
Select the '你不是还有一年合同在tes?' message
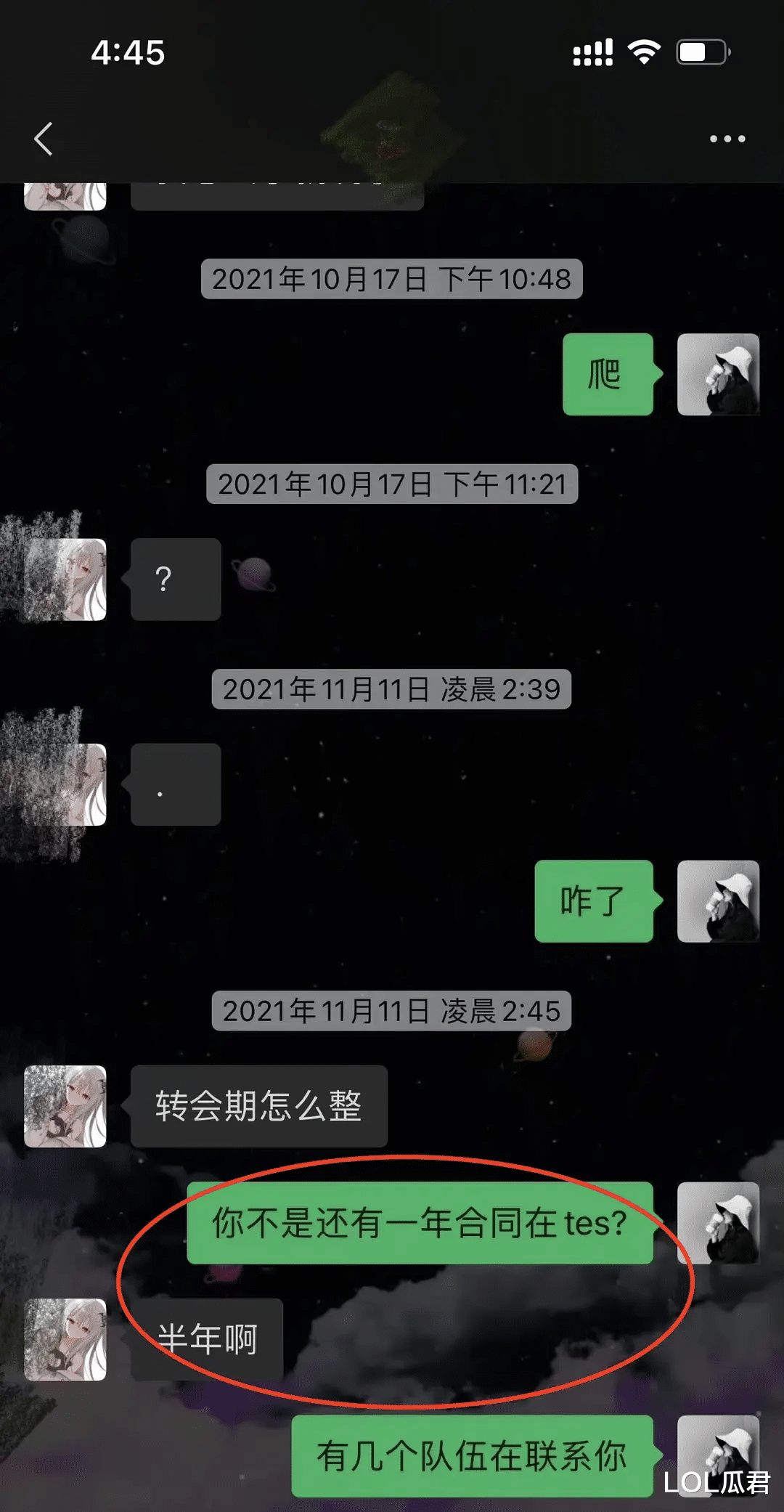click(x=417, y=1222)
